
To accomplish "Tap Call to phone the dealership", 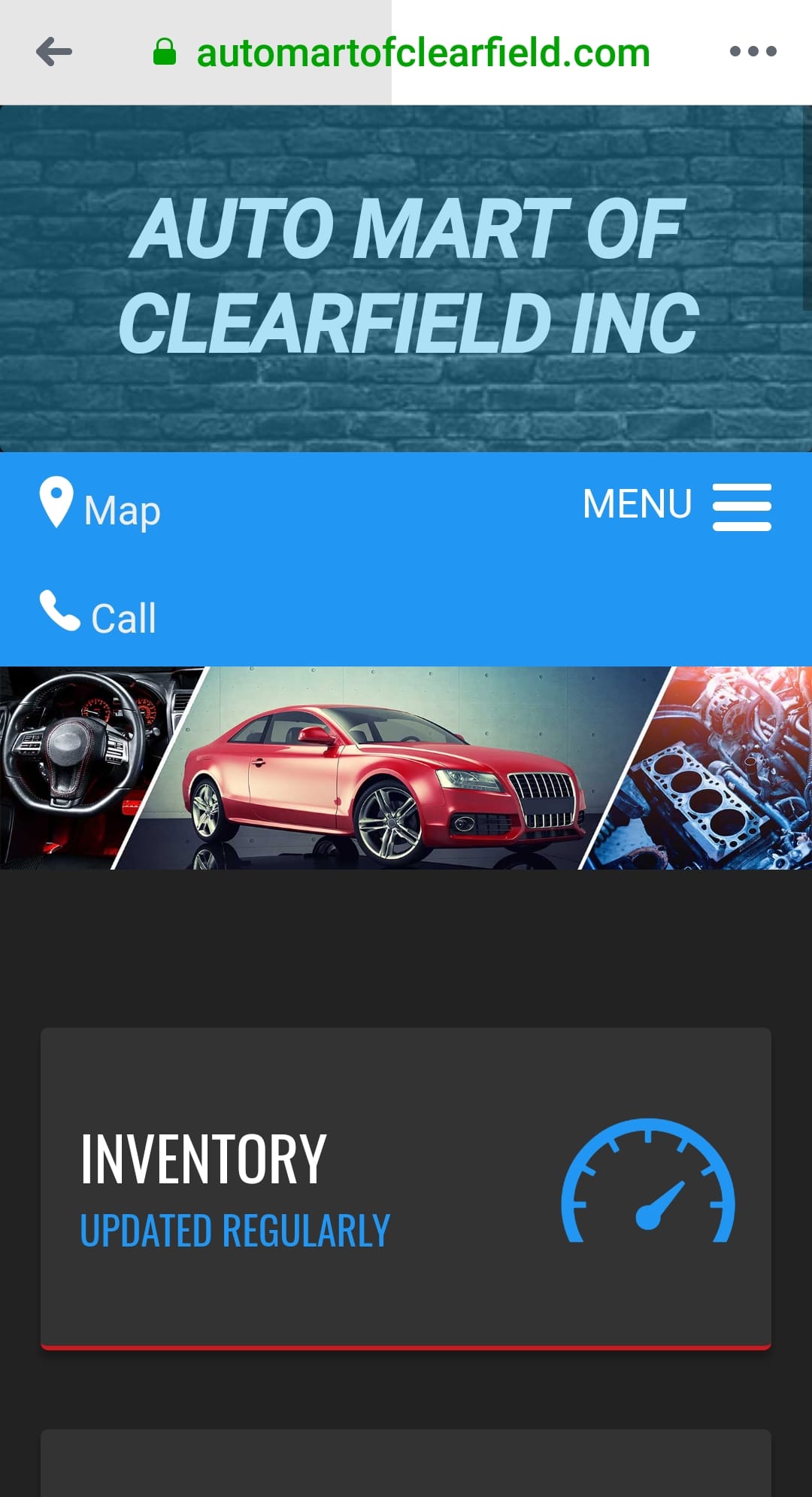I will point(98,615).
